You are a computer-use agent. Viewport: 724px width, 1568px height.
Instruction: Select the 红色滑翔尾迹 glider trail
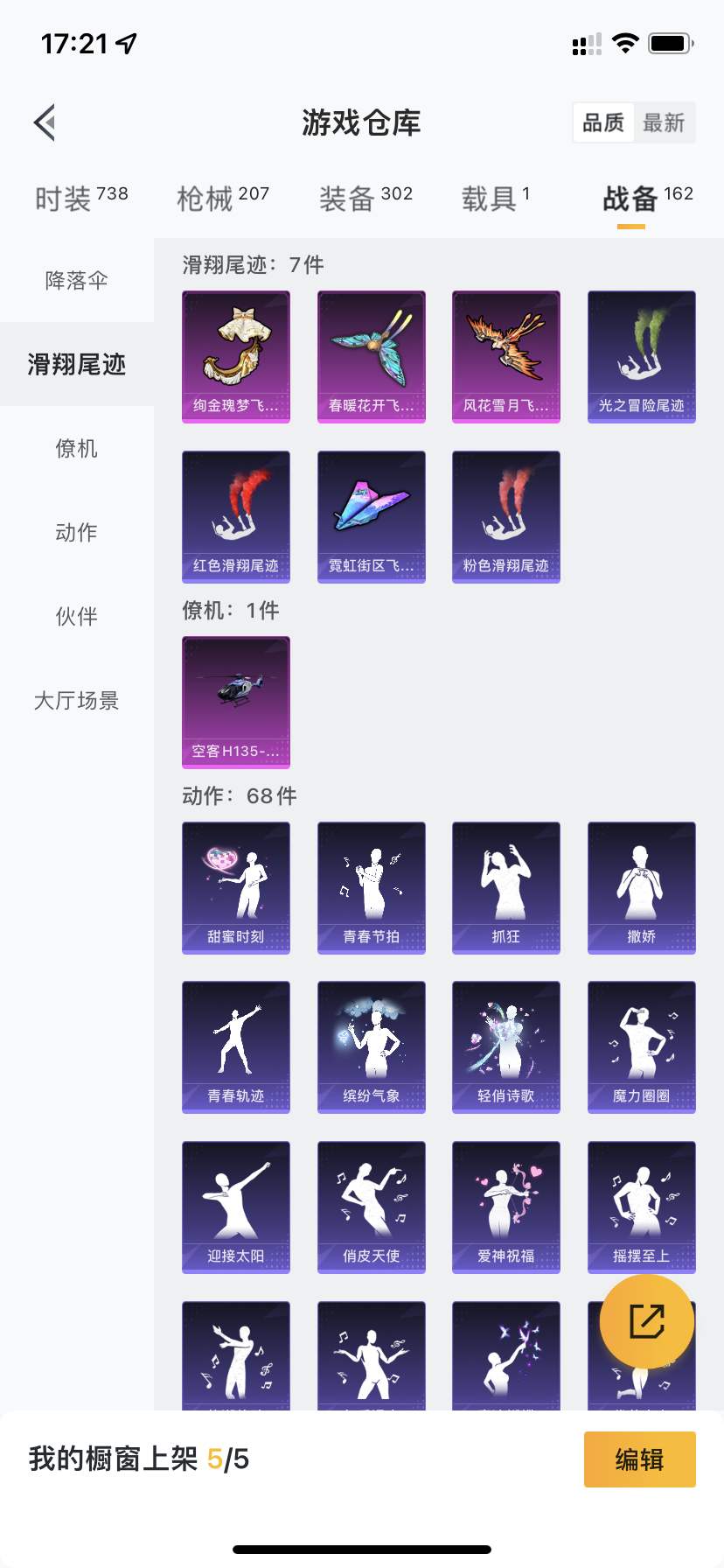(x=235, y=516)
